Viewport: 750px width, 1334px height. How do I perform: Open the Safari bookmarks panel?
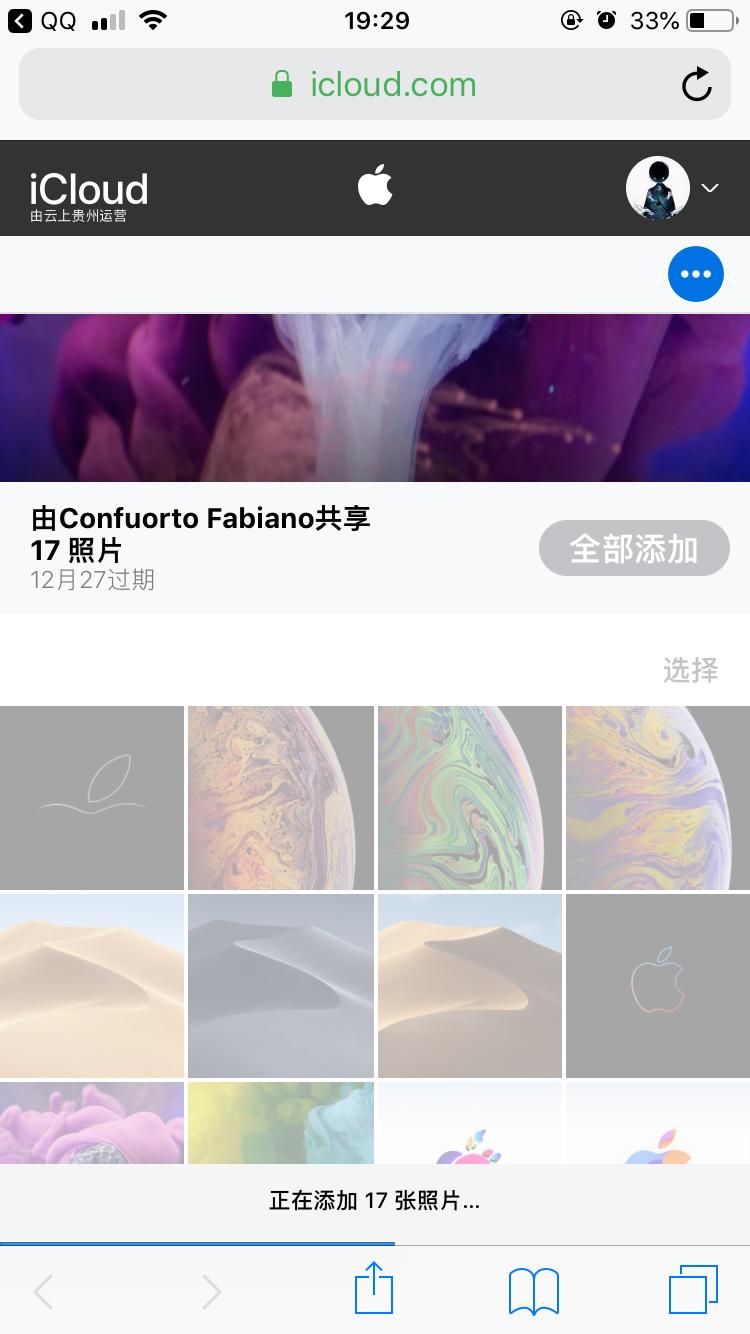[533, 1290]
